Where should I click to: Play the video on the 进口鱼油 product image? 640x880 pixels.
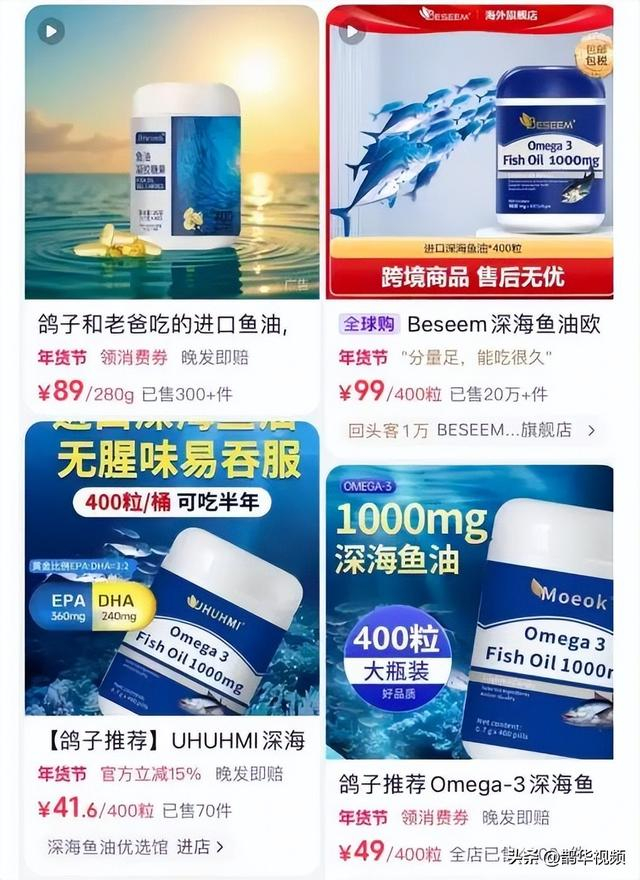(x=51, y=31)
